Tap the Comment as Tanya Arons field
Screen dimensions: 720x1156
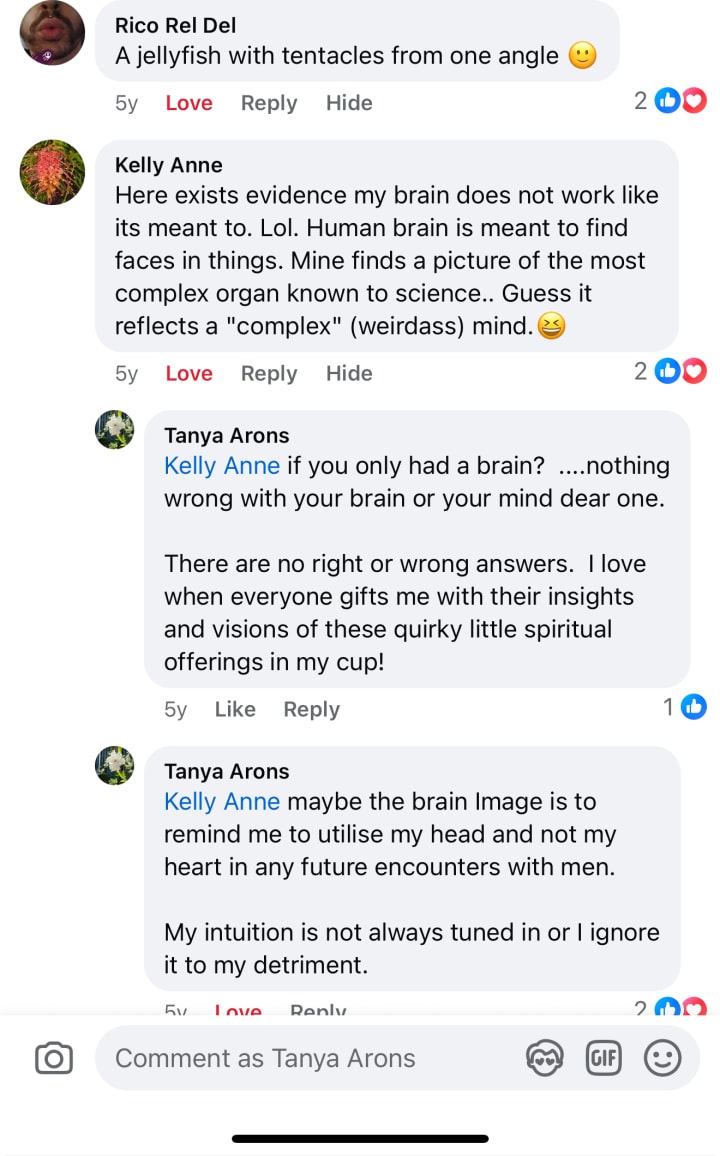tap(310, 1058)
